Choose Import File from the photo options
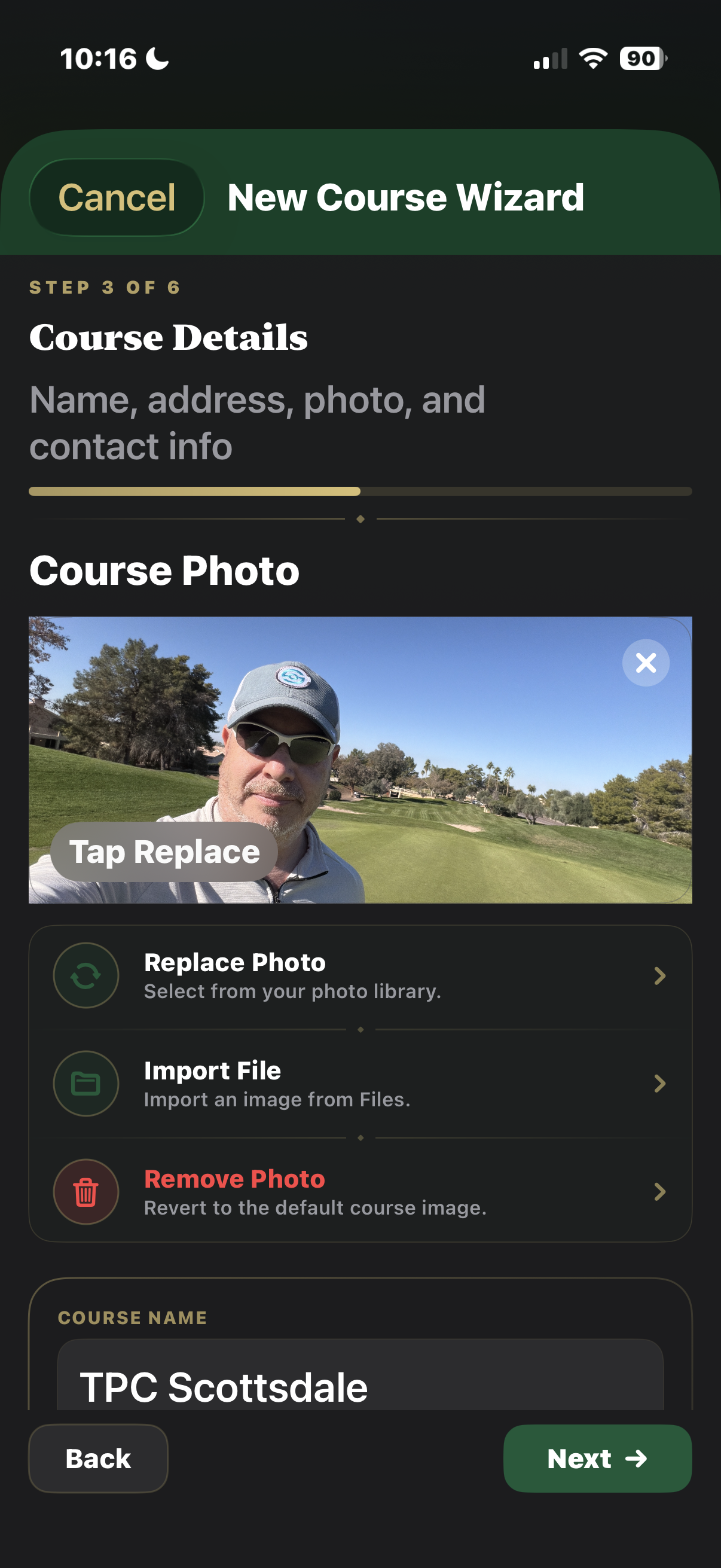 click(360, 1084)
